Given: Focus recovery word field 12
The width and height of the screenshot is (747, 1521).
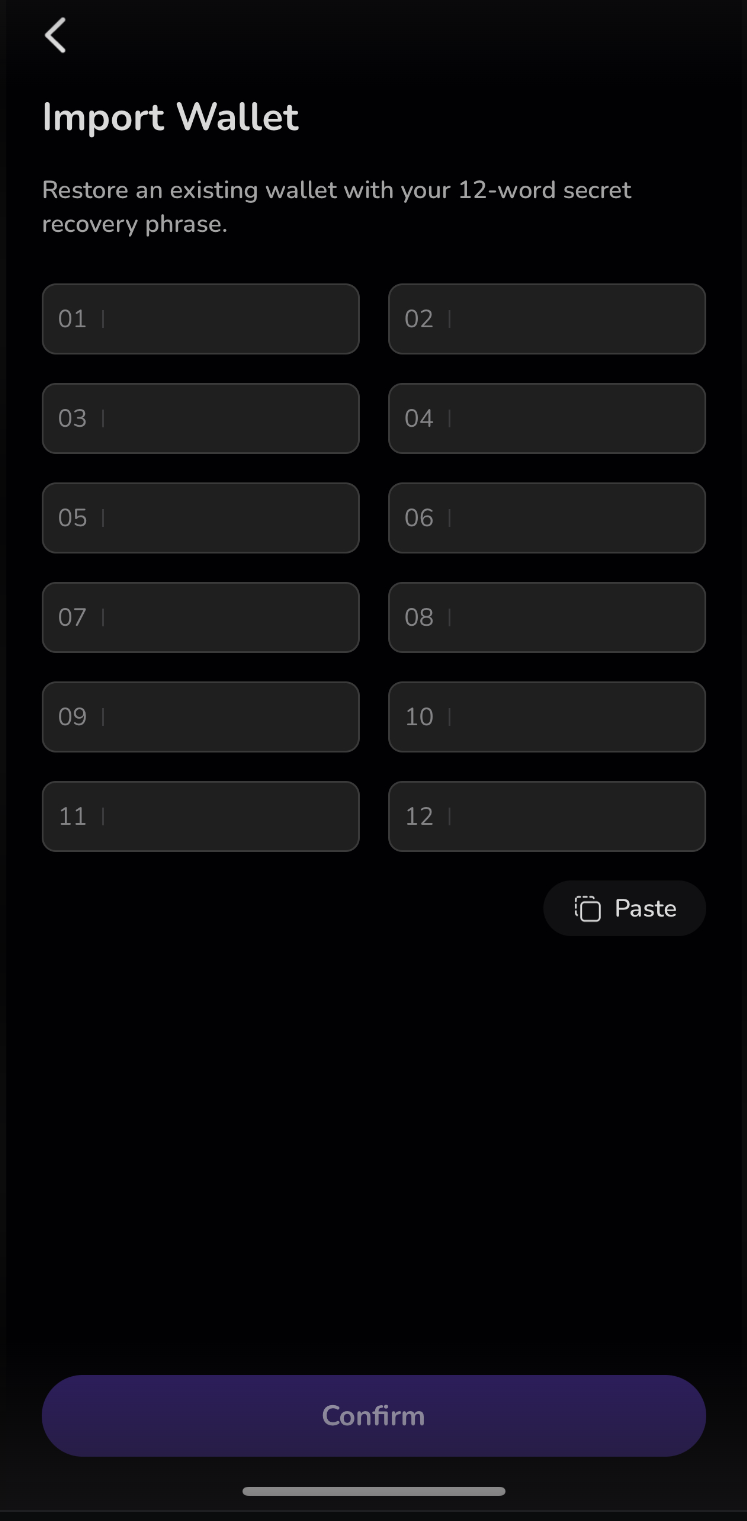Looking at the screenshot, I should click(547, 816).
